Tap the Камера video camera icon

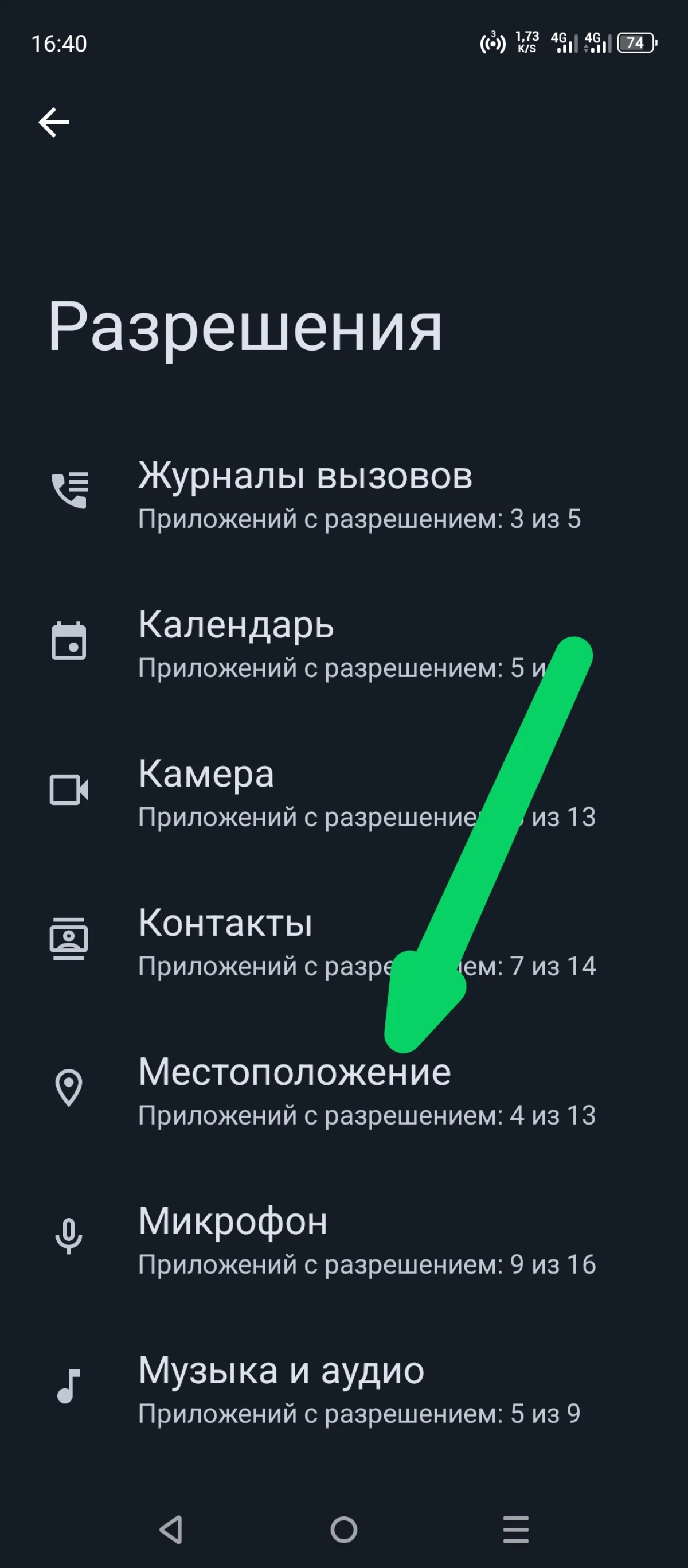tap(69, 788)
